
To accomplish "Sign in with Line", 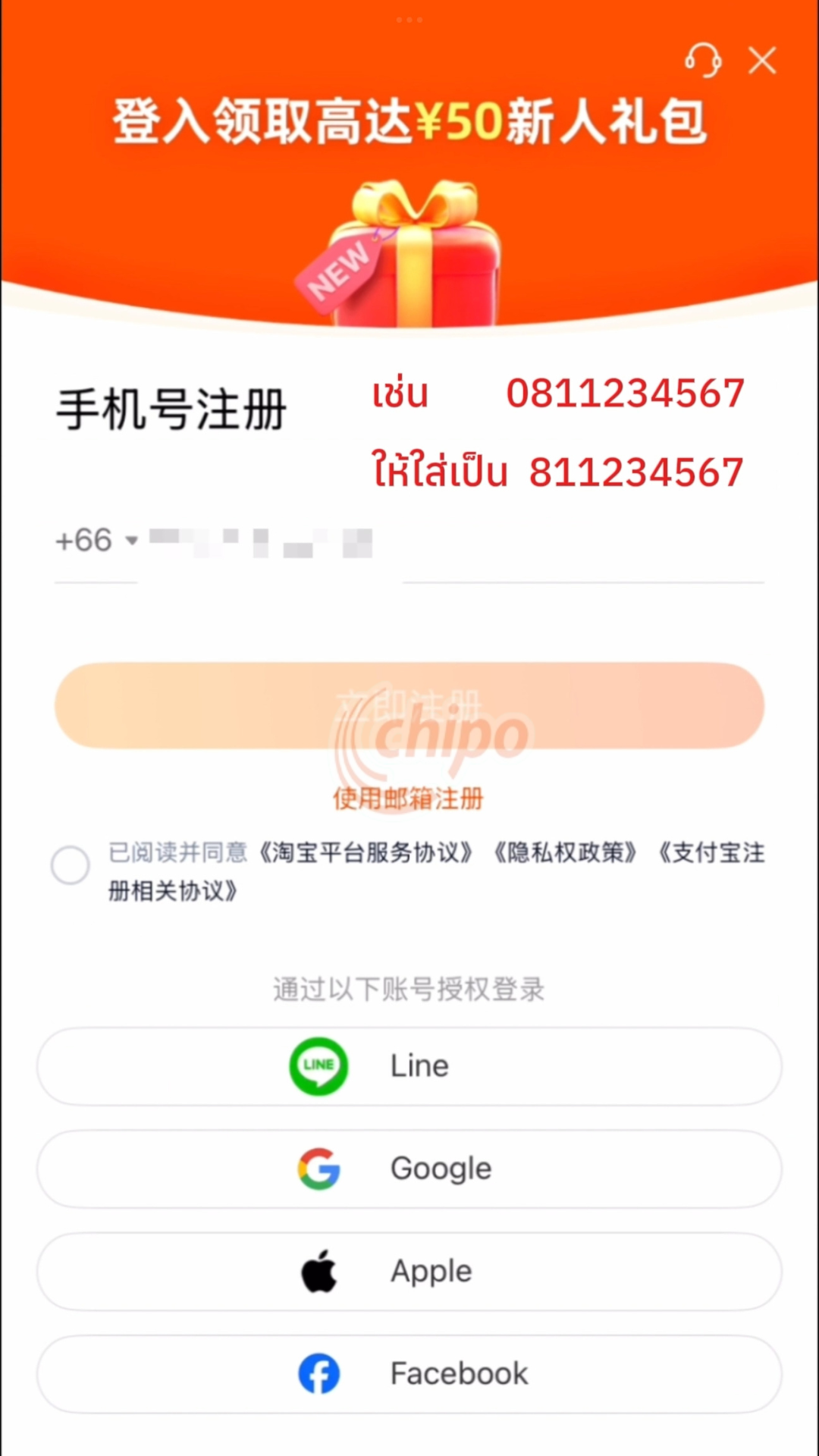I will [x=409, y=1066].
